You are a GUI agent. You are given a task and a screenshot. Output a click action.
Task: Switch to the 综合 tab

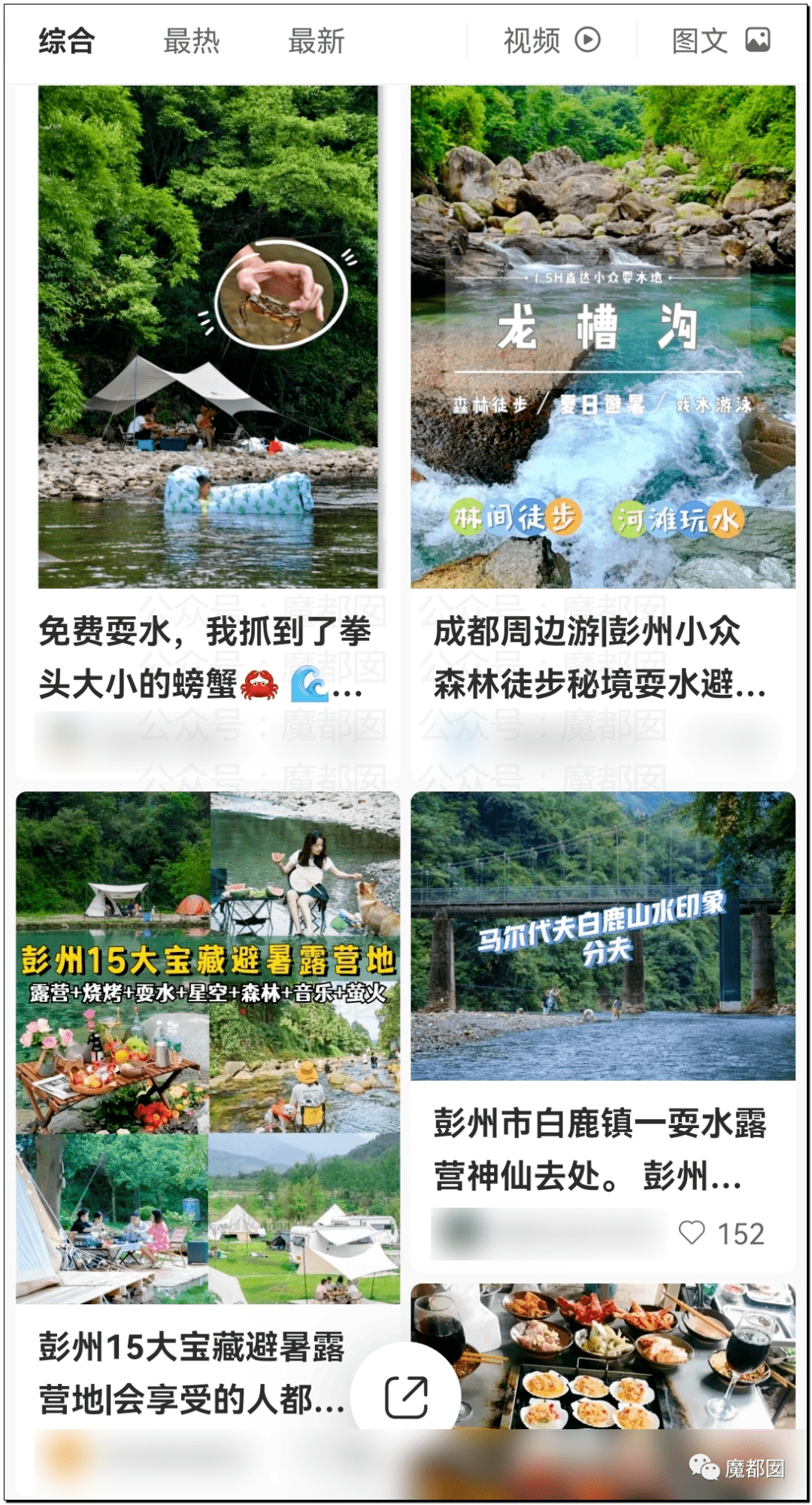pyautogui.click(x=67, y=41)
